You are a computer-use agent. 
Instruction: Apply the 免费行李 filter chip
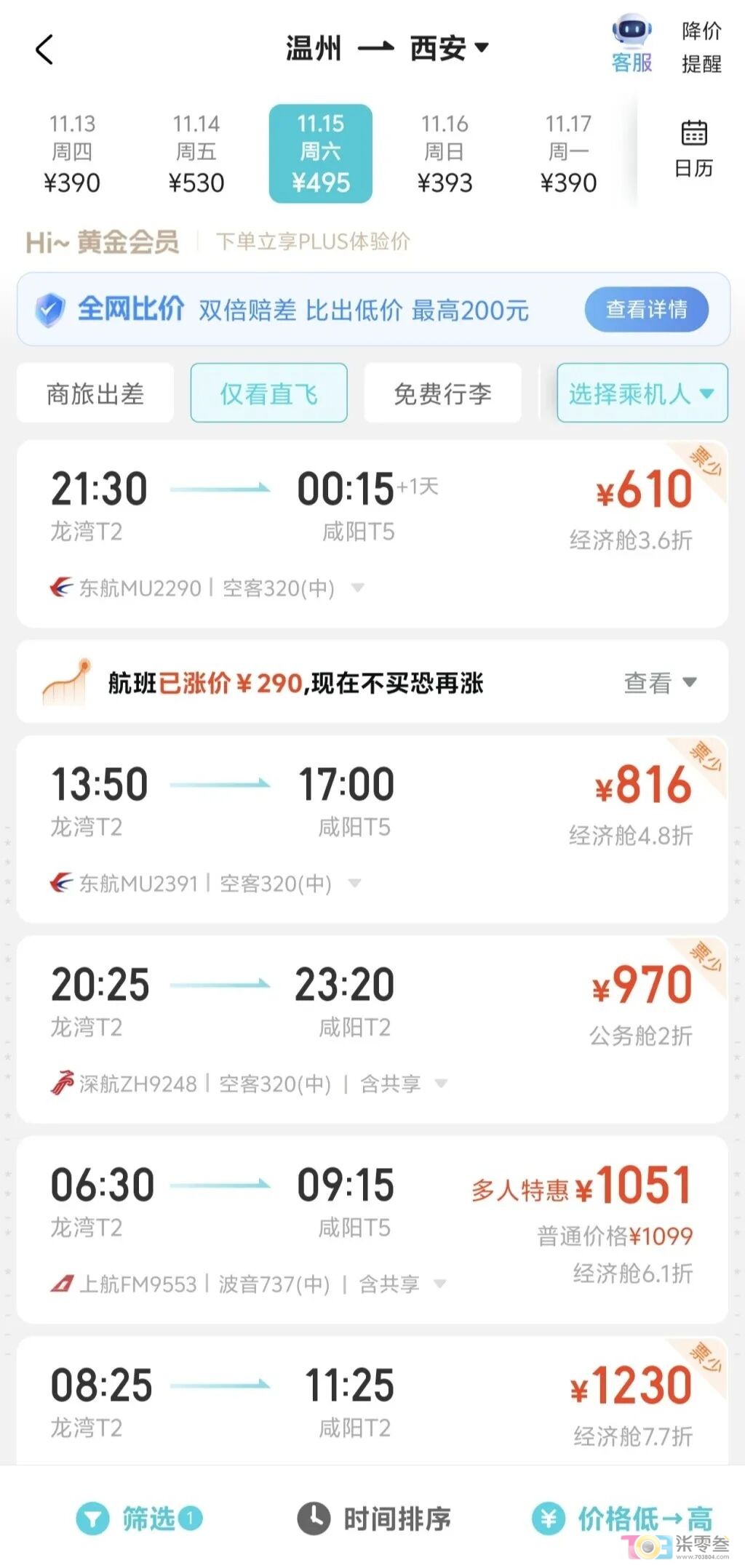442,393
